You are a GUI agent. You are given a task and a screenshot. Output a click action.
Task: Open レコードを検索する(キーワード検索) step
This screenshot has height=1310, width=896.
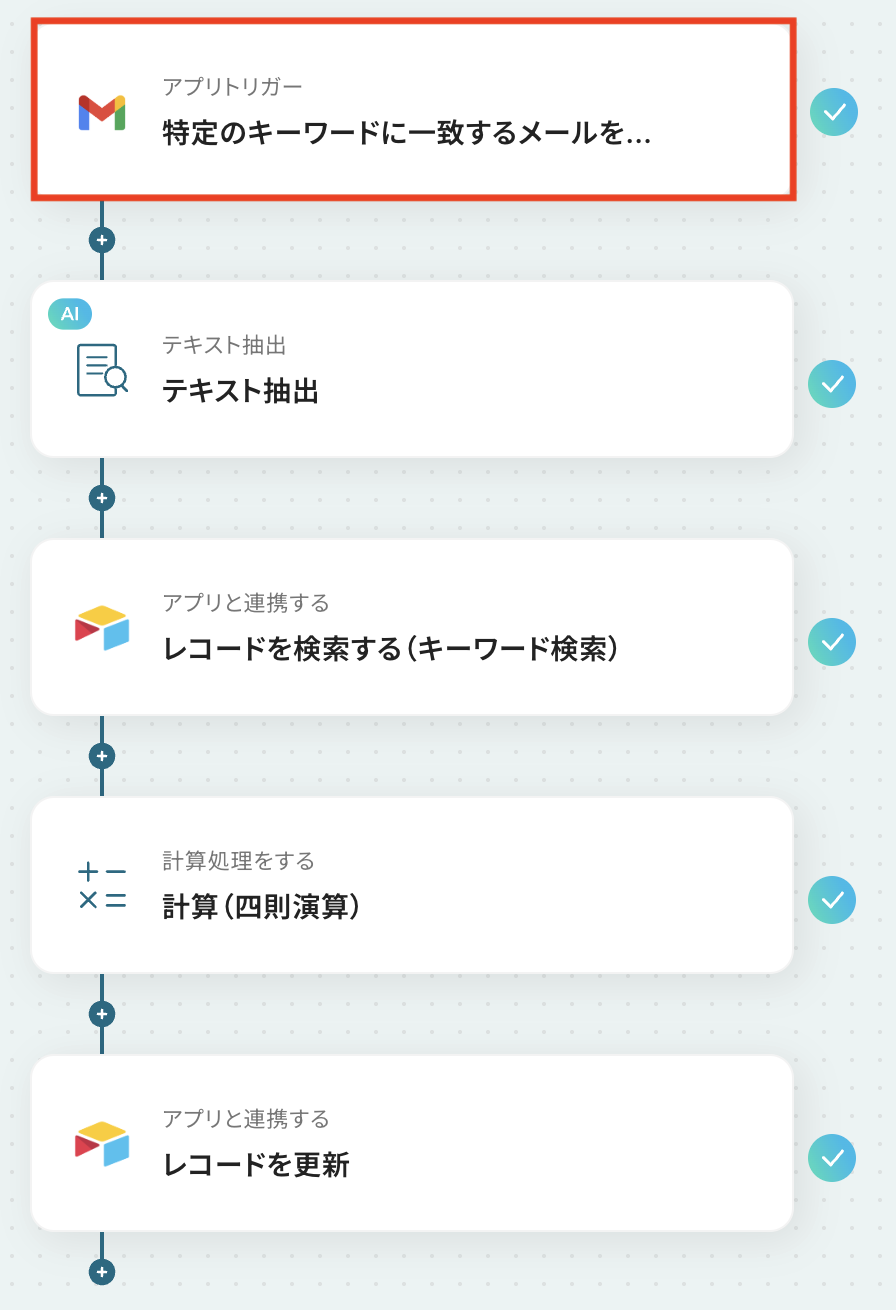click(412, 627)
